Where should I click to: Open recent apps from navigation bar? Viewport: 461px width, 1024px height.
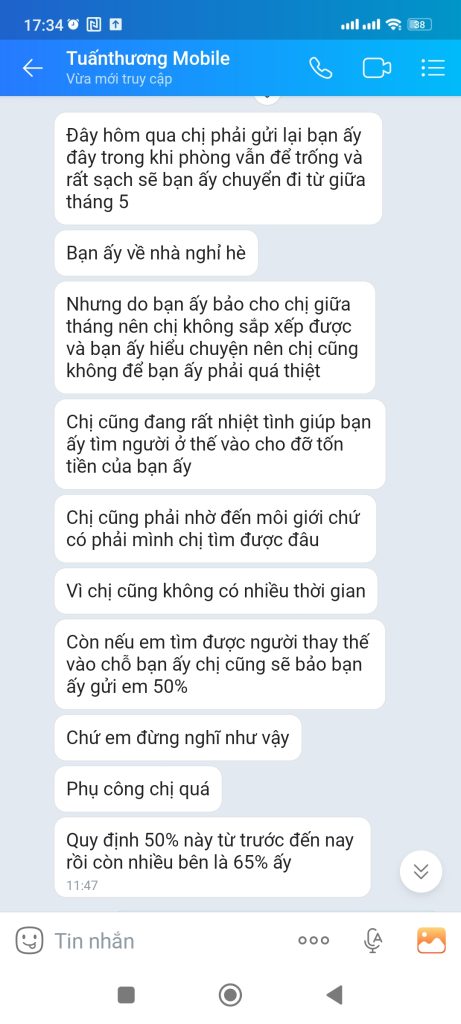[x=126, y=995]
